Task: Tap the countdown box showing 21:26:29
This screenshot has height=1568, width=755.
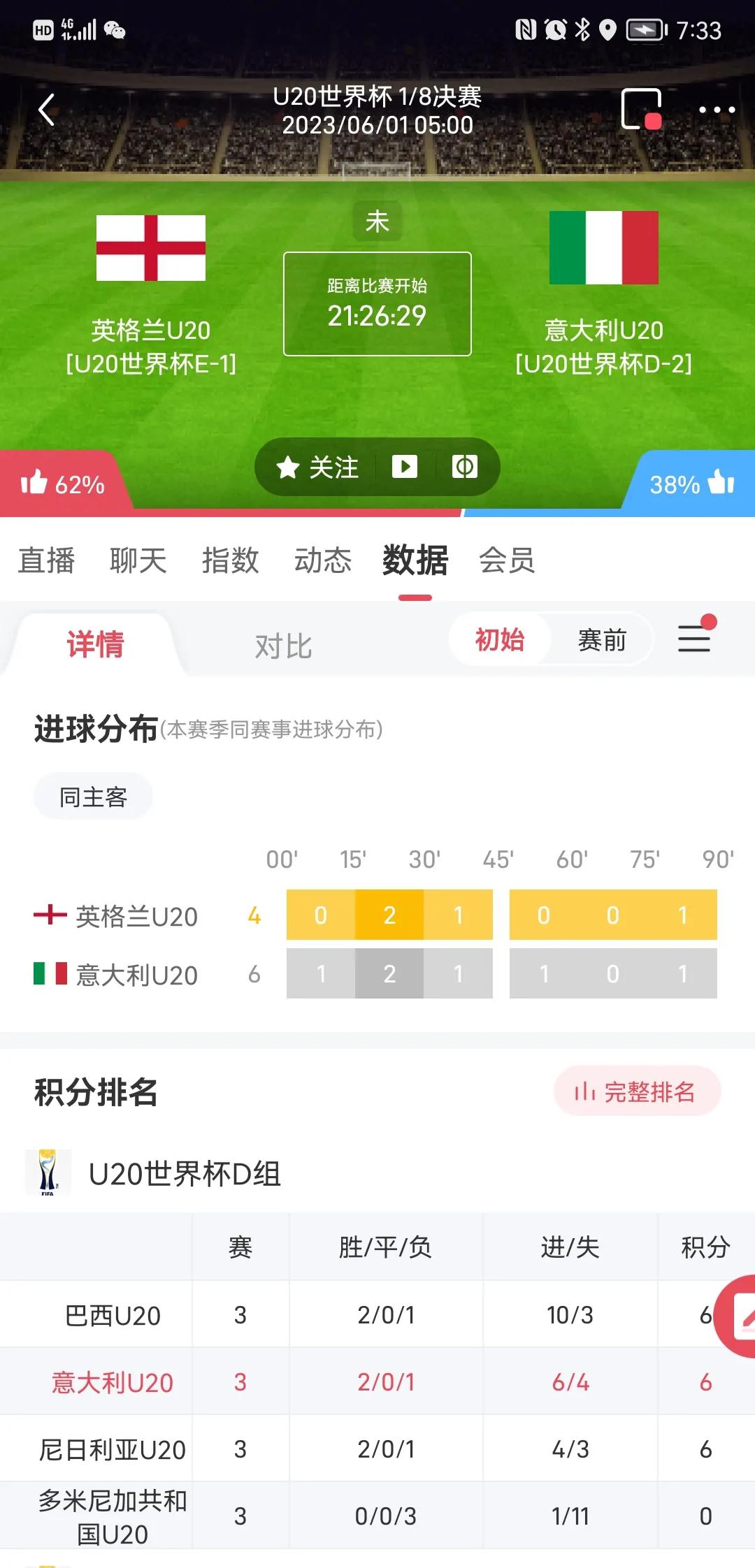Action: 377,303
